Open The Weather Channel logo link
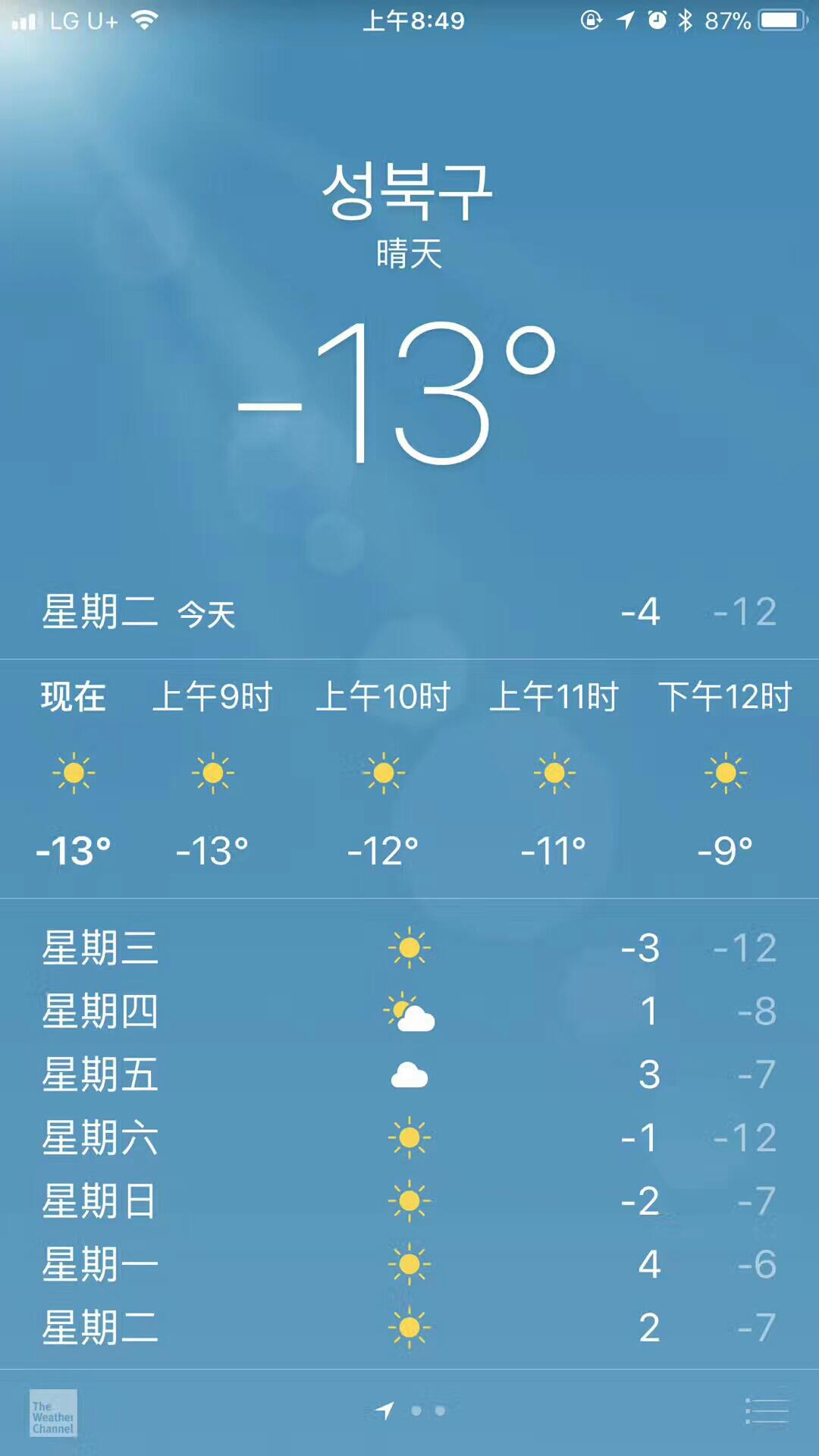Viewport: 819px width, 1456px height. point(53,1413)
